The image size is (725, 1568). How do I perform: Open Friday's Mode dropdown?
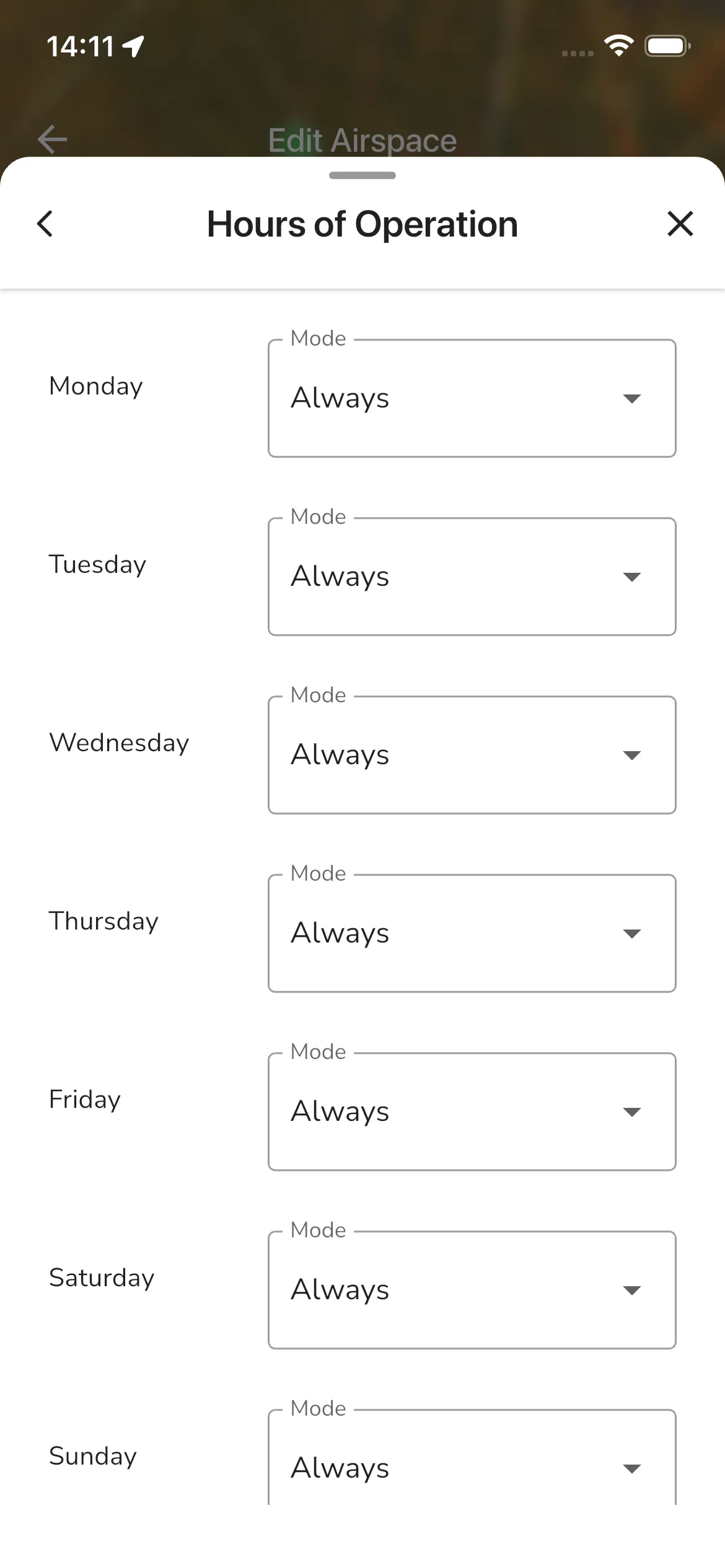[x=472, y=1111]
